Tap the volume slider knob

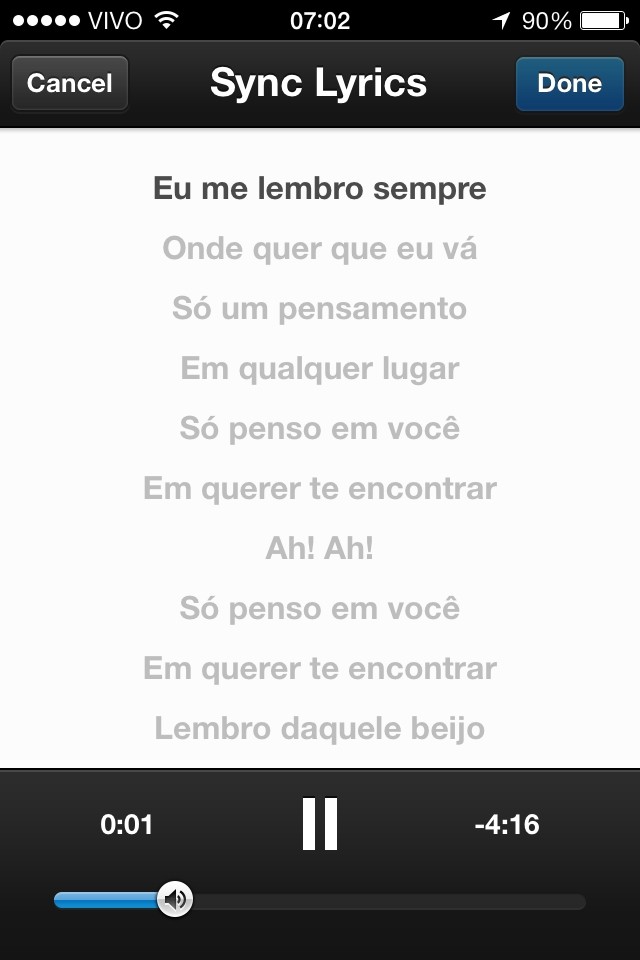point(176,900)
